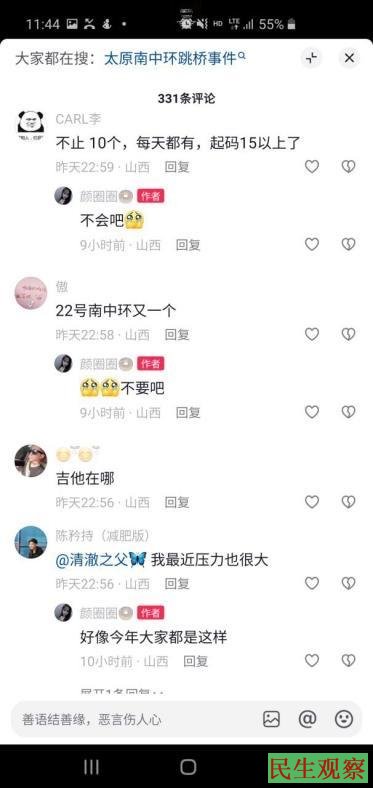The image size is (373, 788).
Task: Dislike the author's reply 不要吧
Action: click(x=348, y=412)
